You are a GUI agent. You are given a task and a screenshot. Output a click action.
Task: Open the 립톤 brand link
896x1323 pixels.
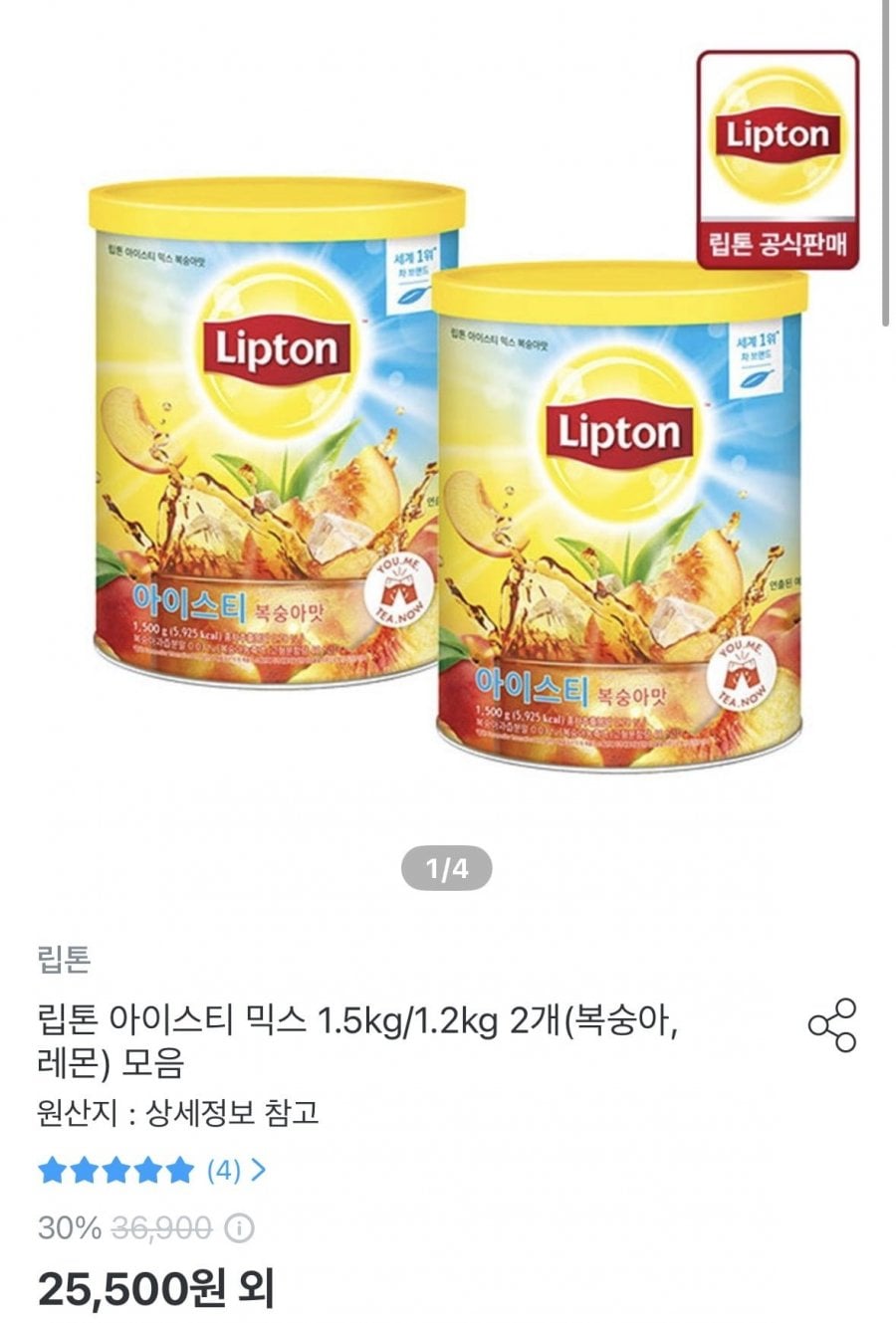tap(63, 960)
